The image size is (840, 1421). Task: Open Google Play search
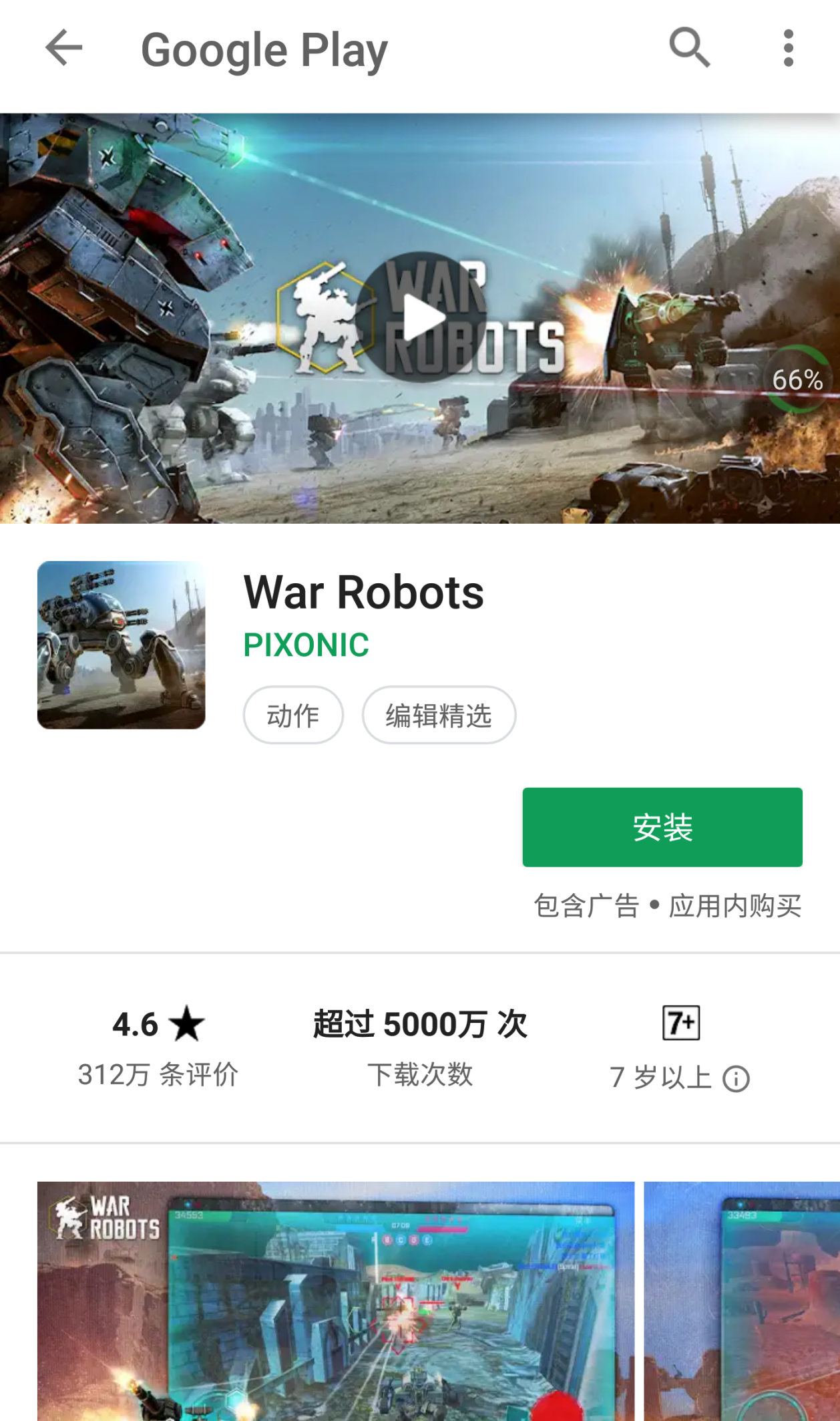689,48
